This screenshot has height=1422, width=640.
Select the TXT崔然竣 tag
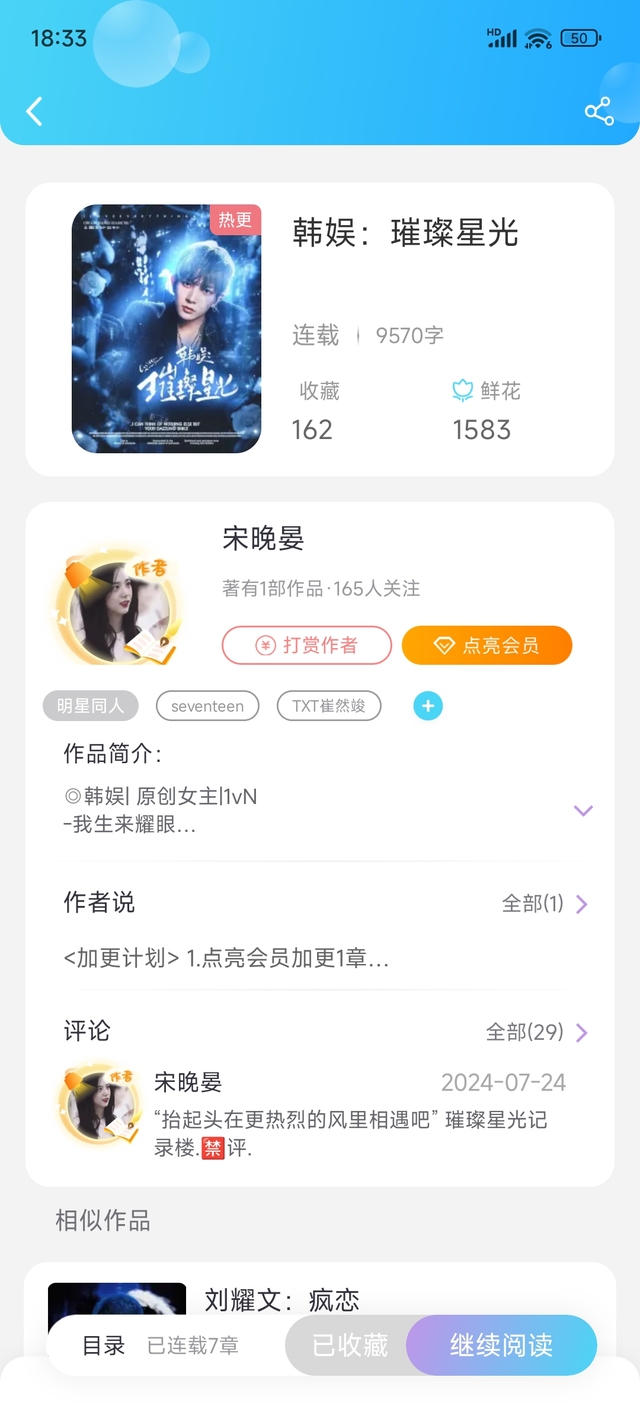328,706
